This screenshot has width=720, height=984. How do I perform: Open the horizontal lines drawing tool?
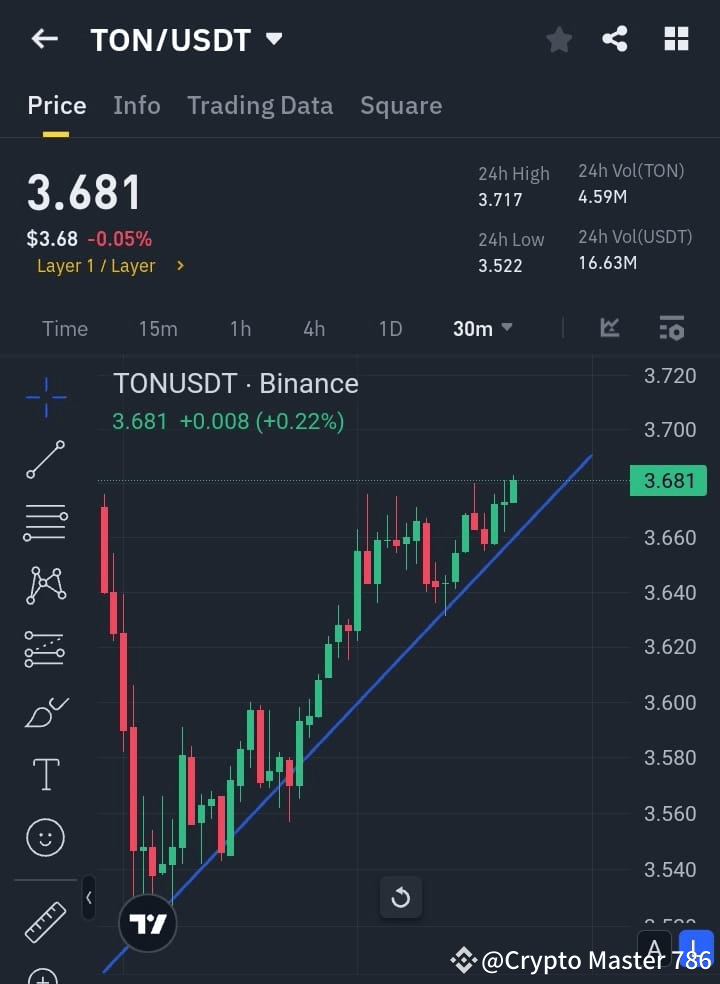[44, 523]
